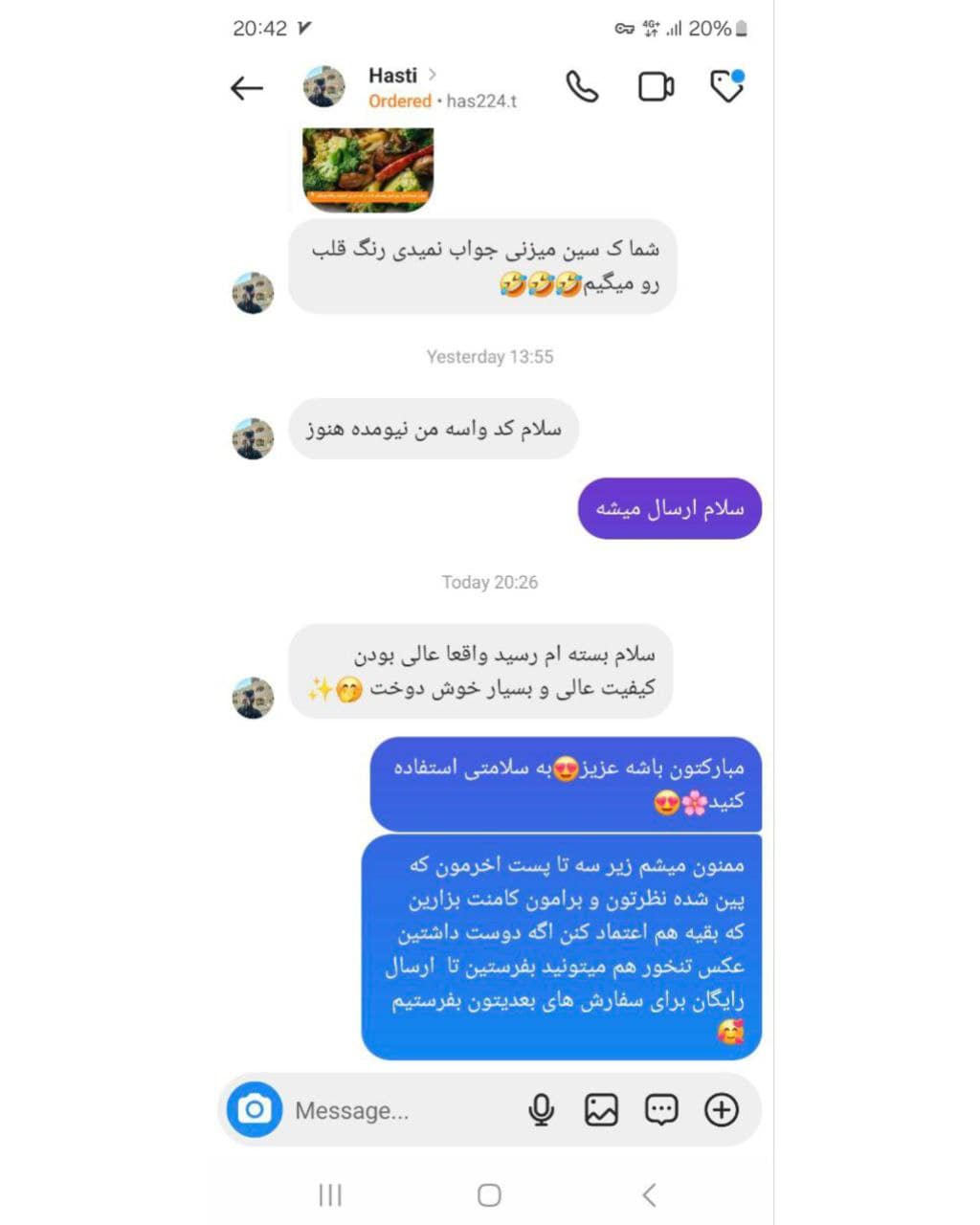Record a voice message with microphone
Screen dimensions: 980x1225
541,1110
